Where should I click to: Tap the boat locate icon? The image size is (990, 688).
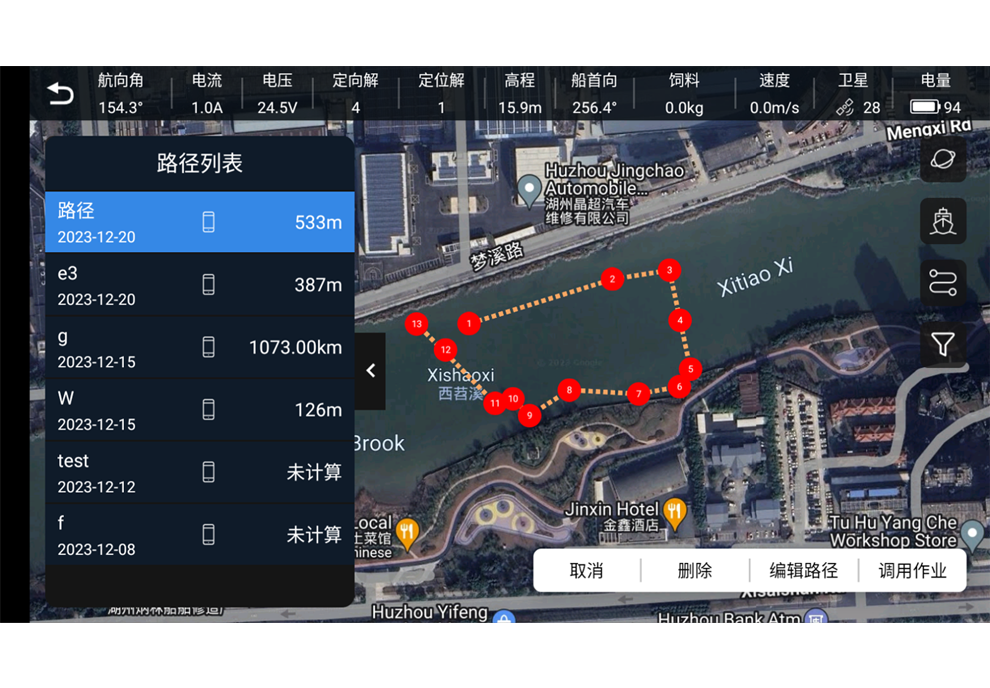(942, 221)
